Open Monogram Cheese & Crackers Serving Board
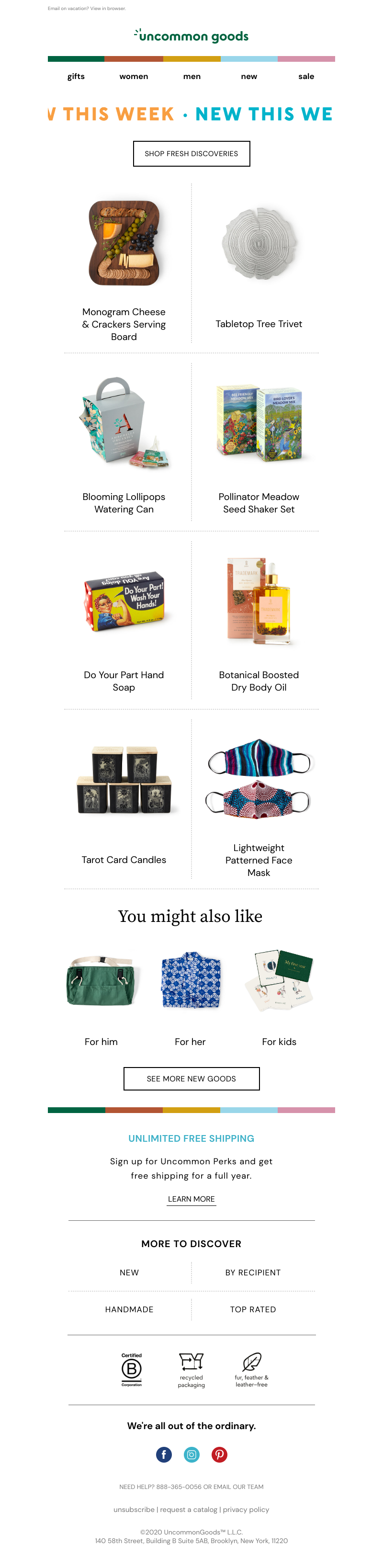This screenshot has width=383, height=1568. click(124, 324)
